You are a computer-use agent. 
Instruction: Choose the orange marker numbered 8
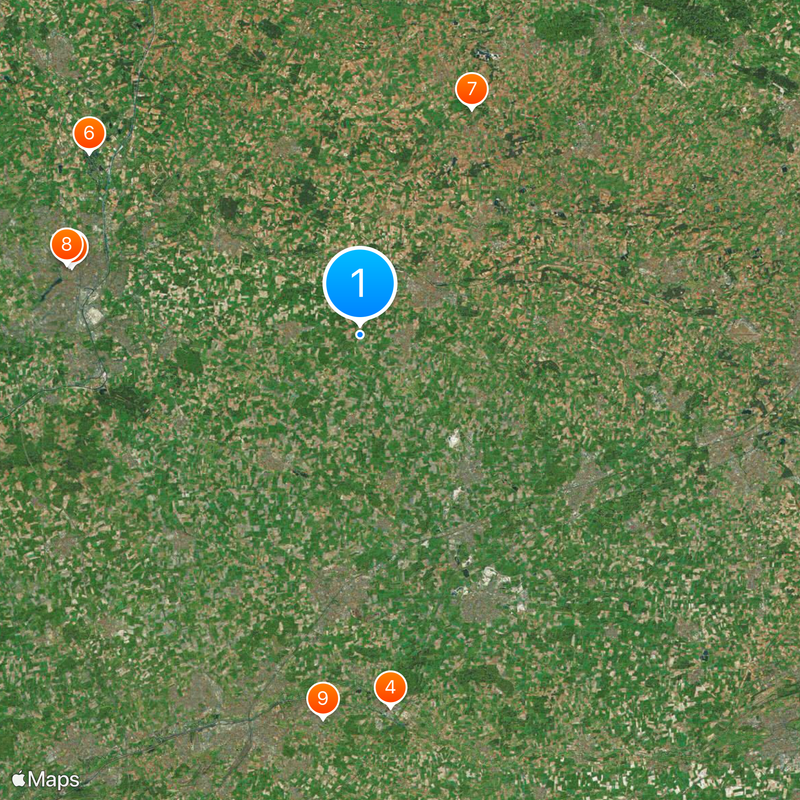66,244
